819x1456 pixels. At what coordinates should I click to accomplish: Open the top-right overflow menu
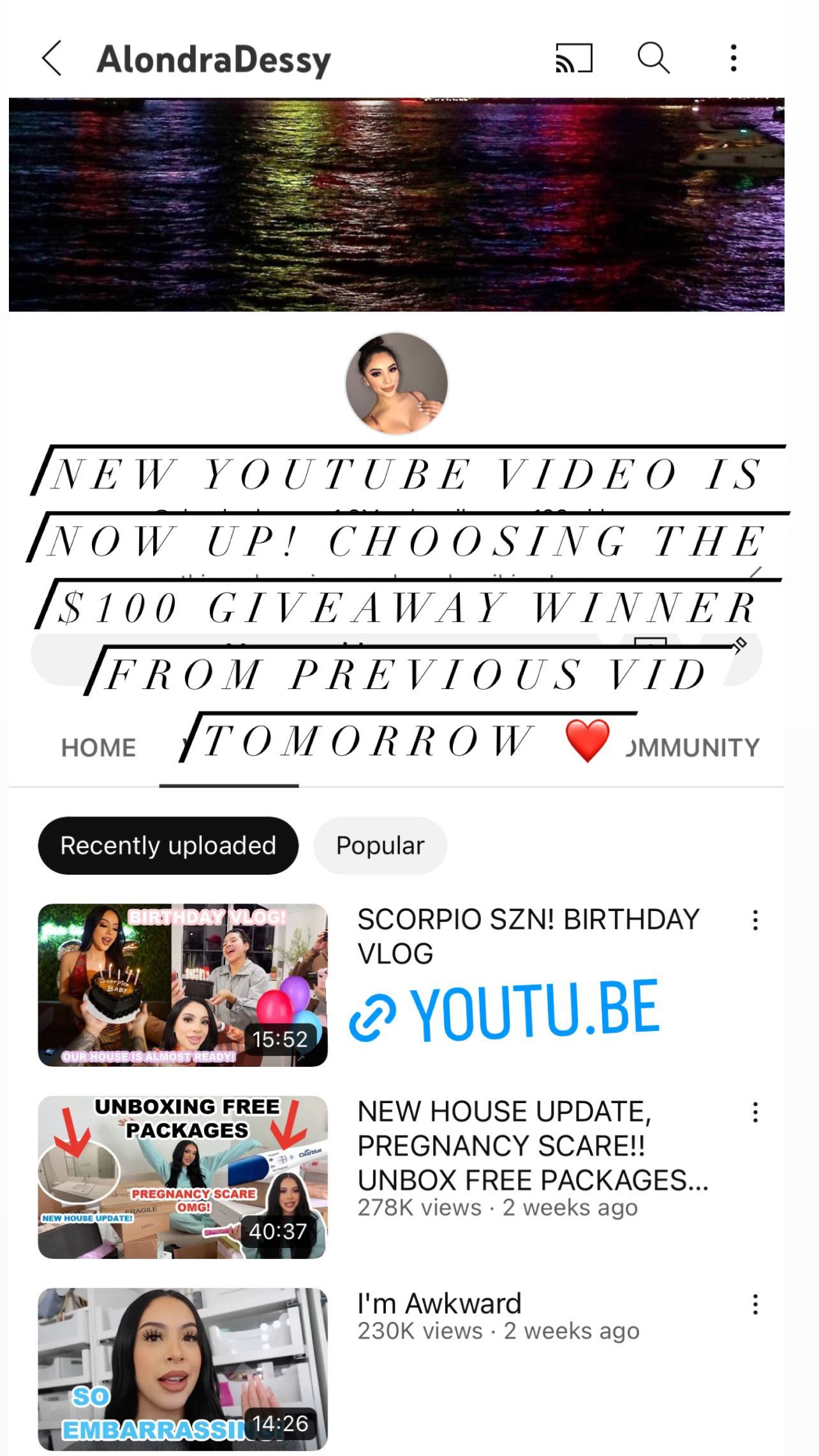point(734,58)
